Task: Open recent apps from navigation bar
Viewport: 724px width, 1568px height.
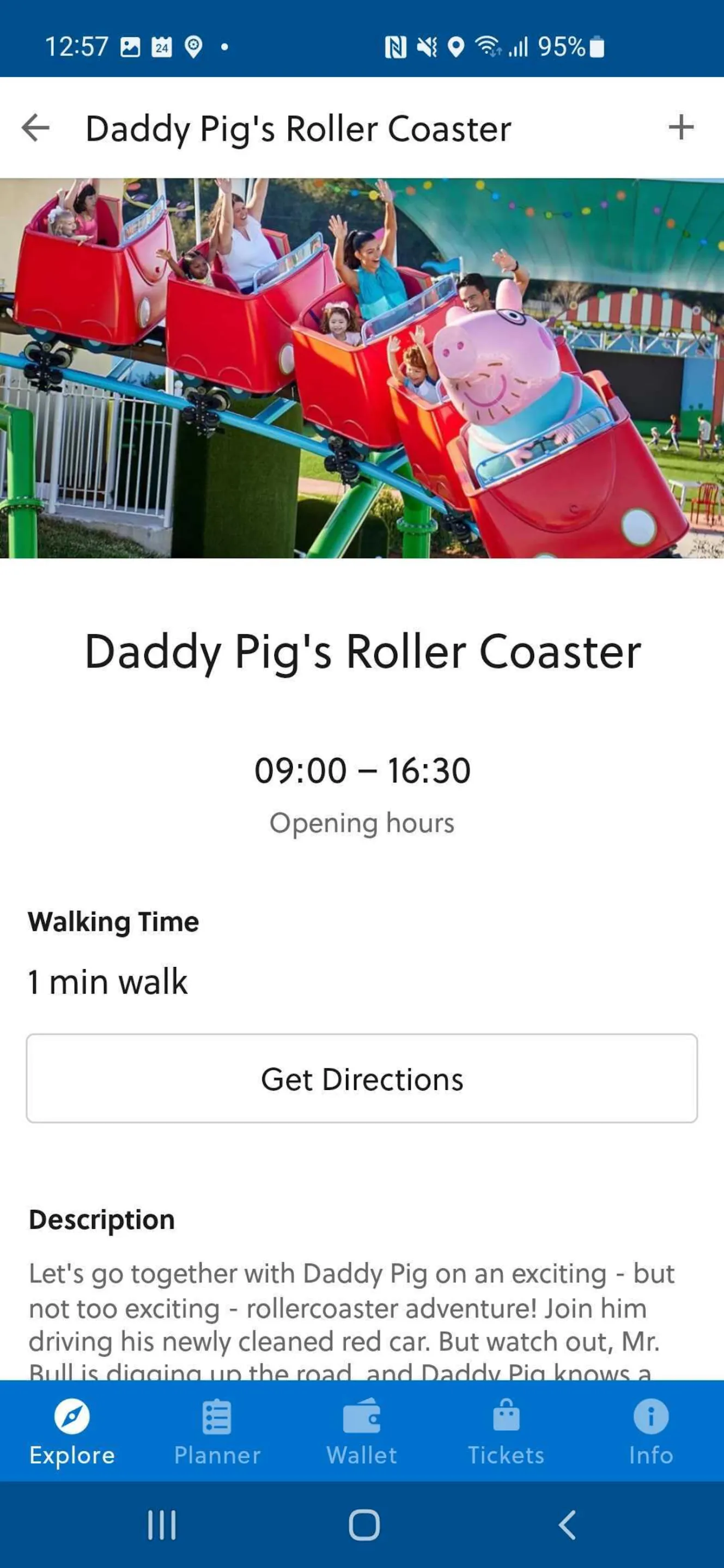Action: [162, 1525]
